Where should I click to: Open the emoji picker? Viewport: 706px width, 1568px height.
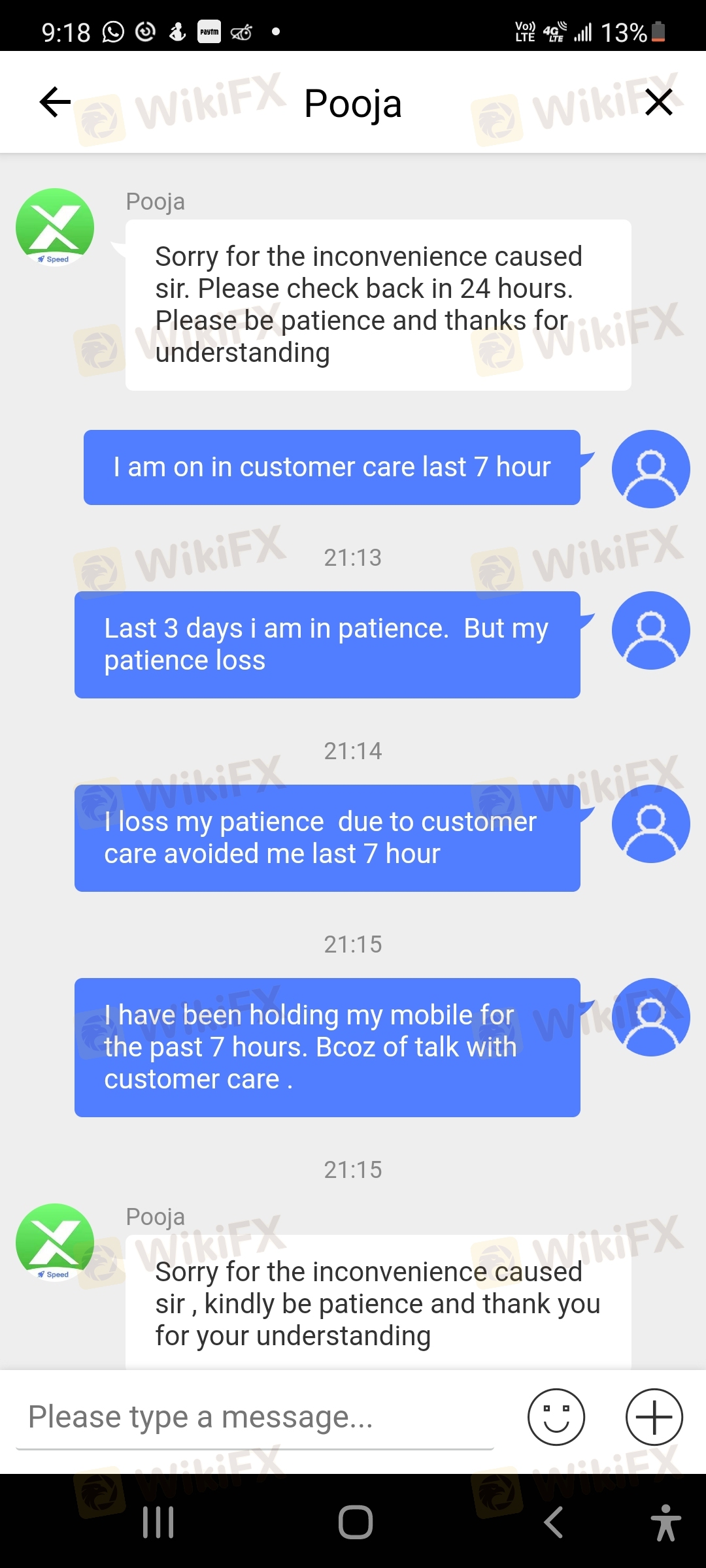556,1417
